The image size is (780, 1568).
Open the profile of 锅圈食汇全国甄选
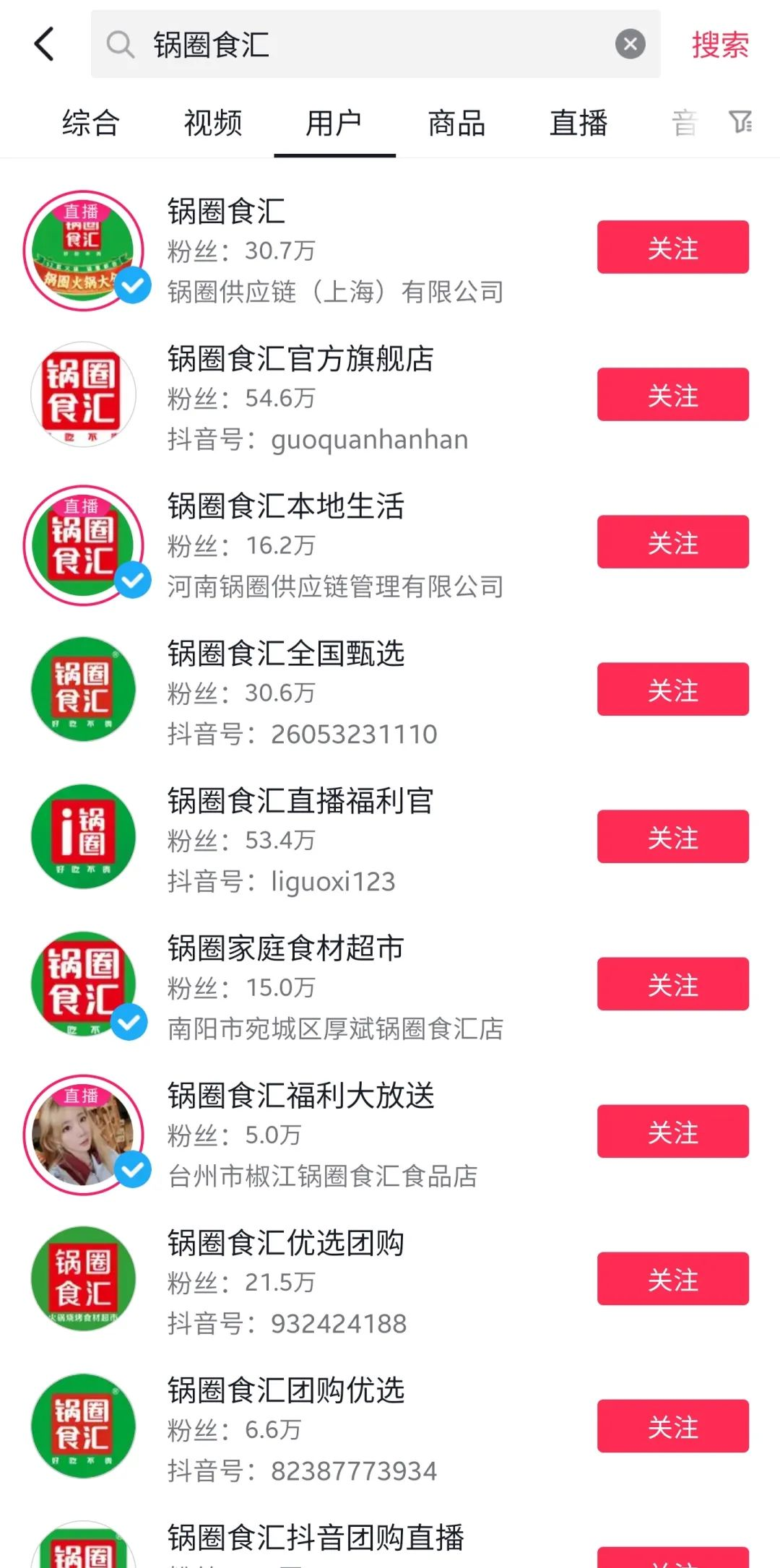[286, 654]
